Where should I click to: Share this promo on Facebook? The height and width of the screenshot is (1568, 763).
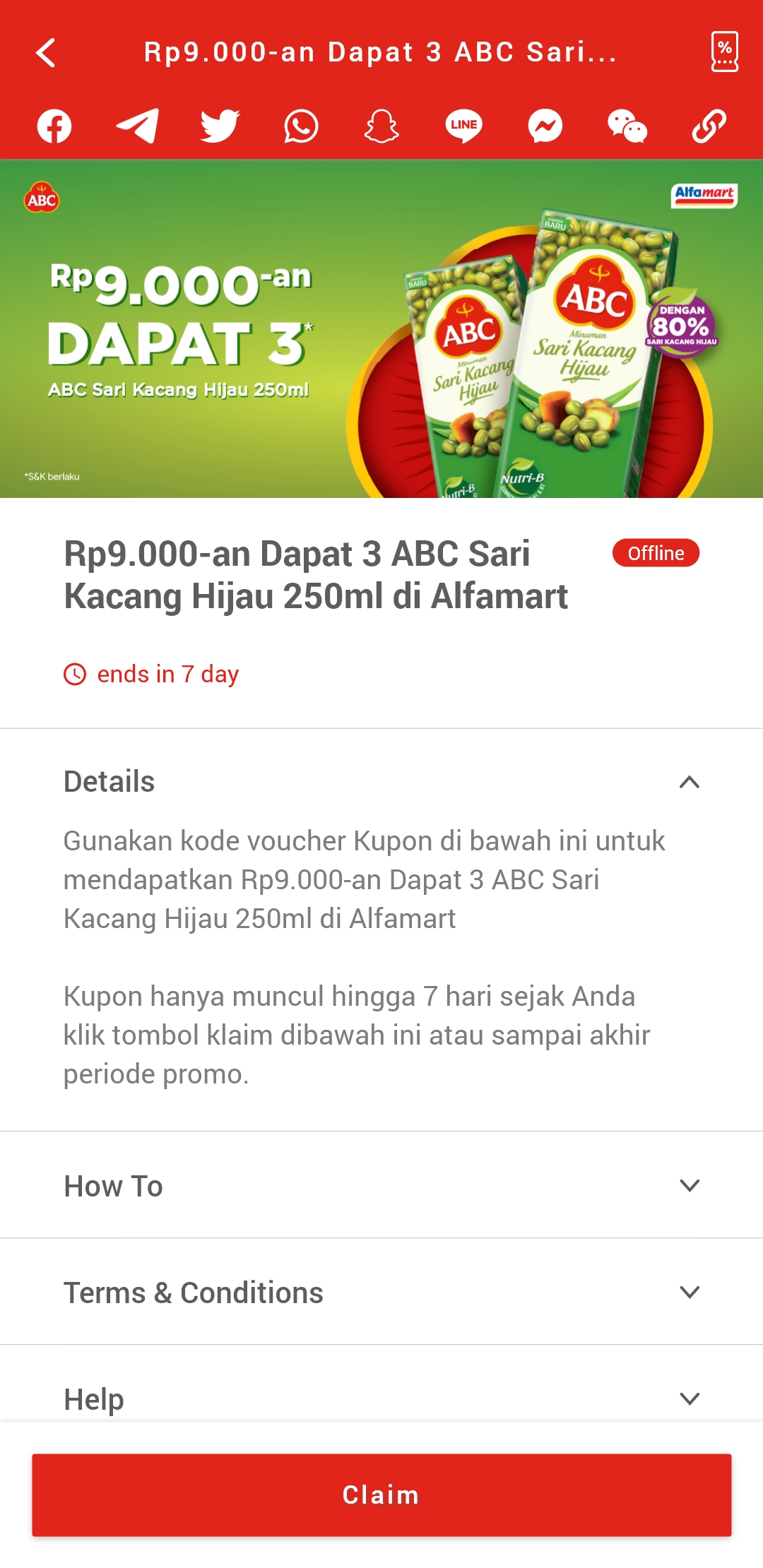[54, 126]
